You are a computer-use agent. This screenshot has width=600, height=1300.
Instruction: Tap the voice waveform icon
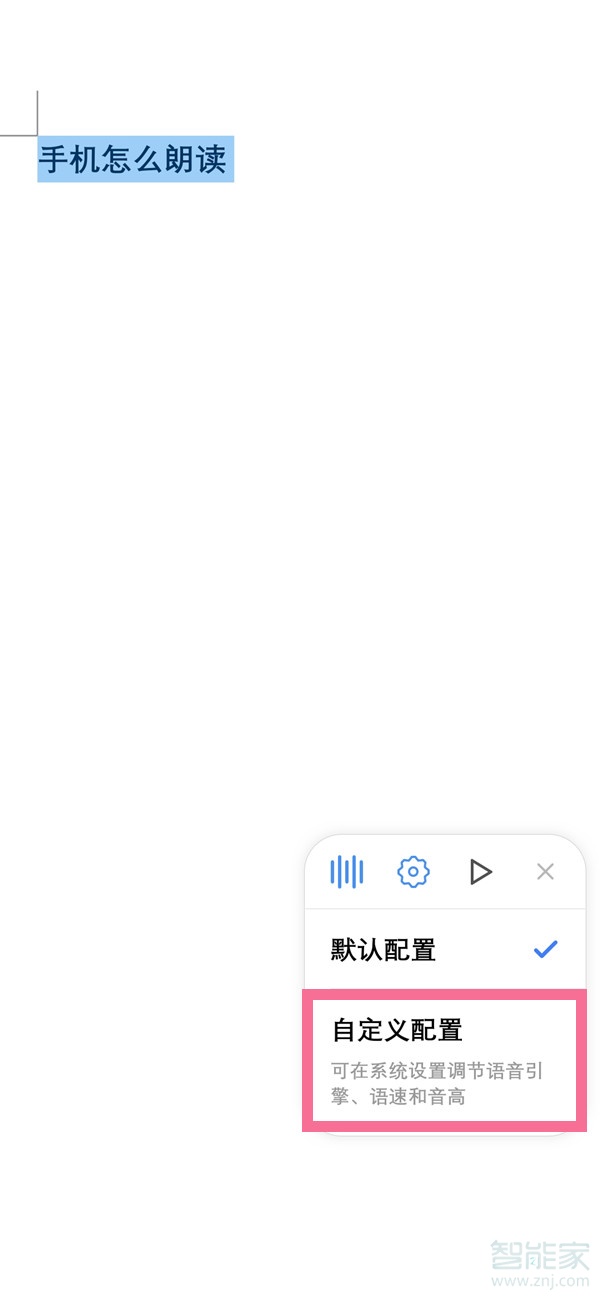pyautogui.click(x=347, y=872)
